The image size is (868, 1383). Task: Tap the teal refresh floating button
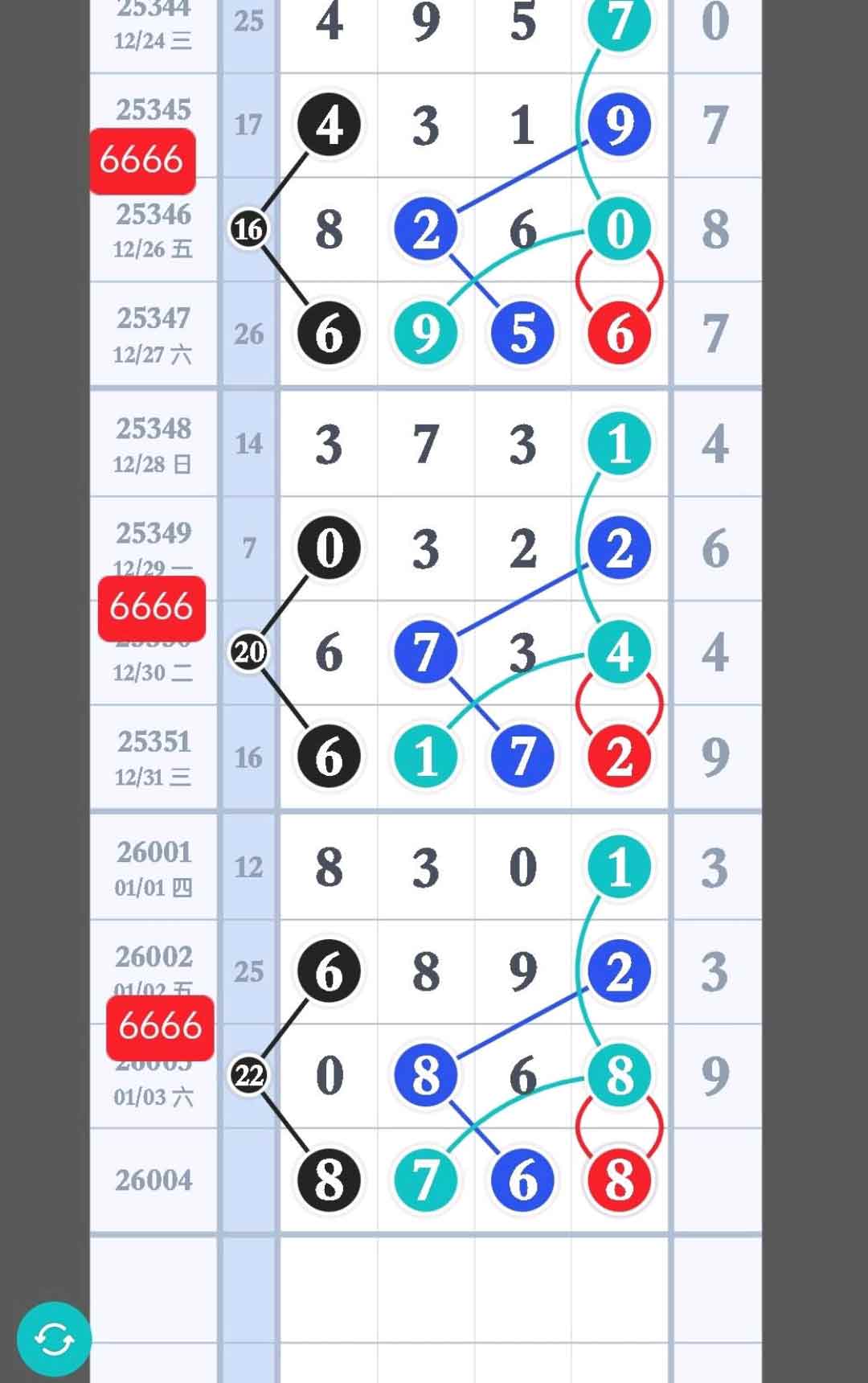tap(54, 1339)
